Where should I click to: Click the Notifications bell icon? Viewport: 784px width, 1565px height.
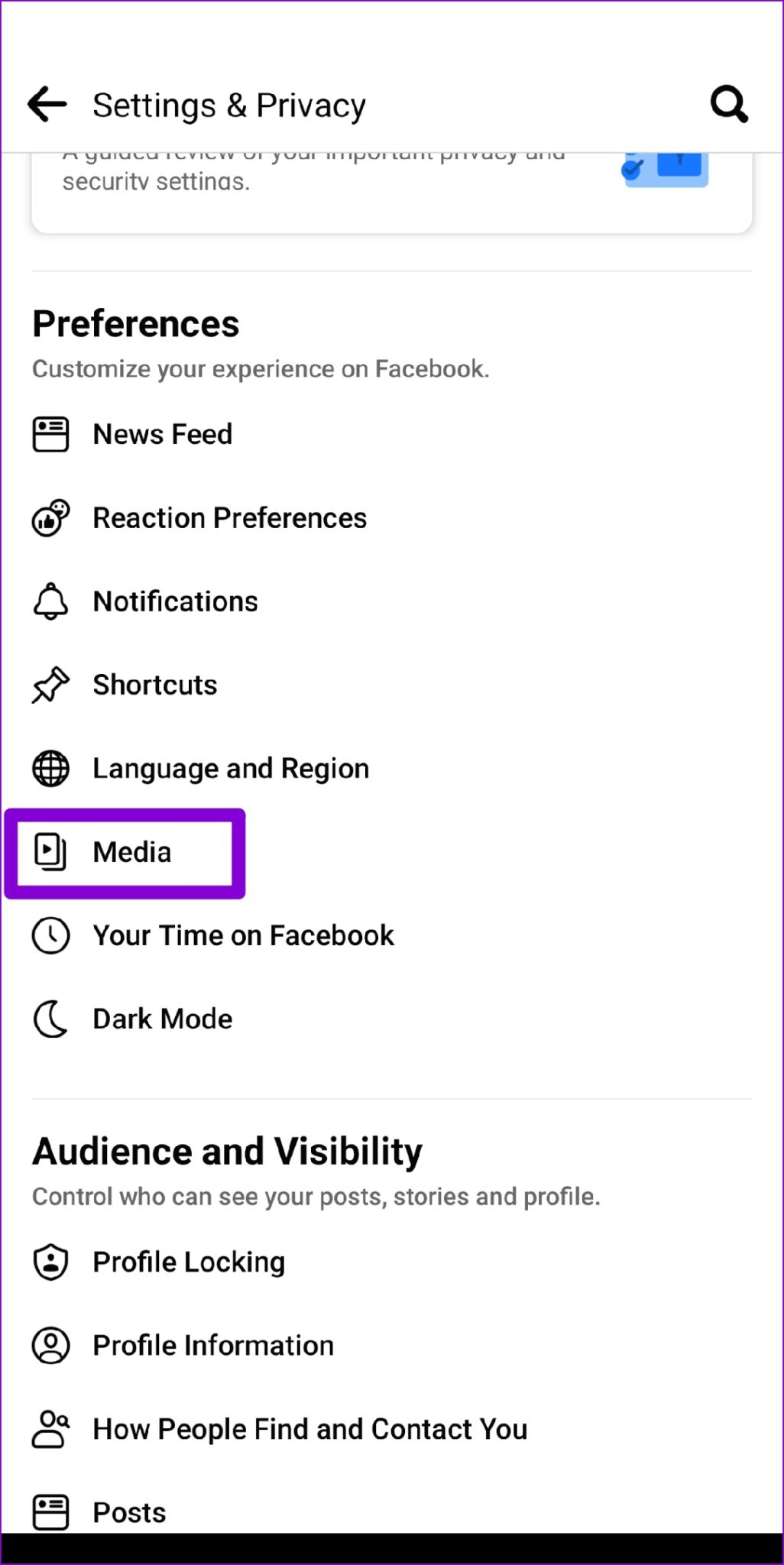pos(50,601)
